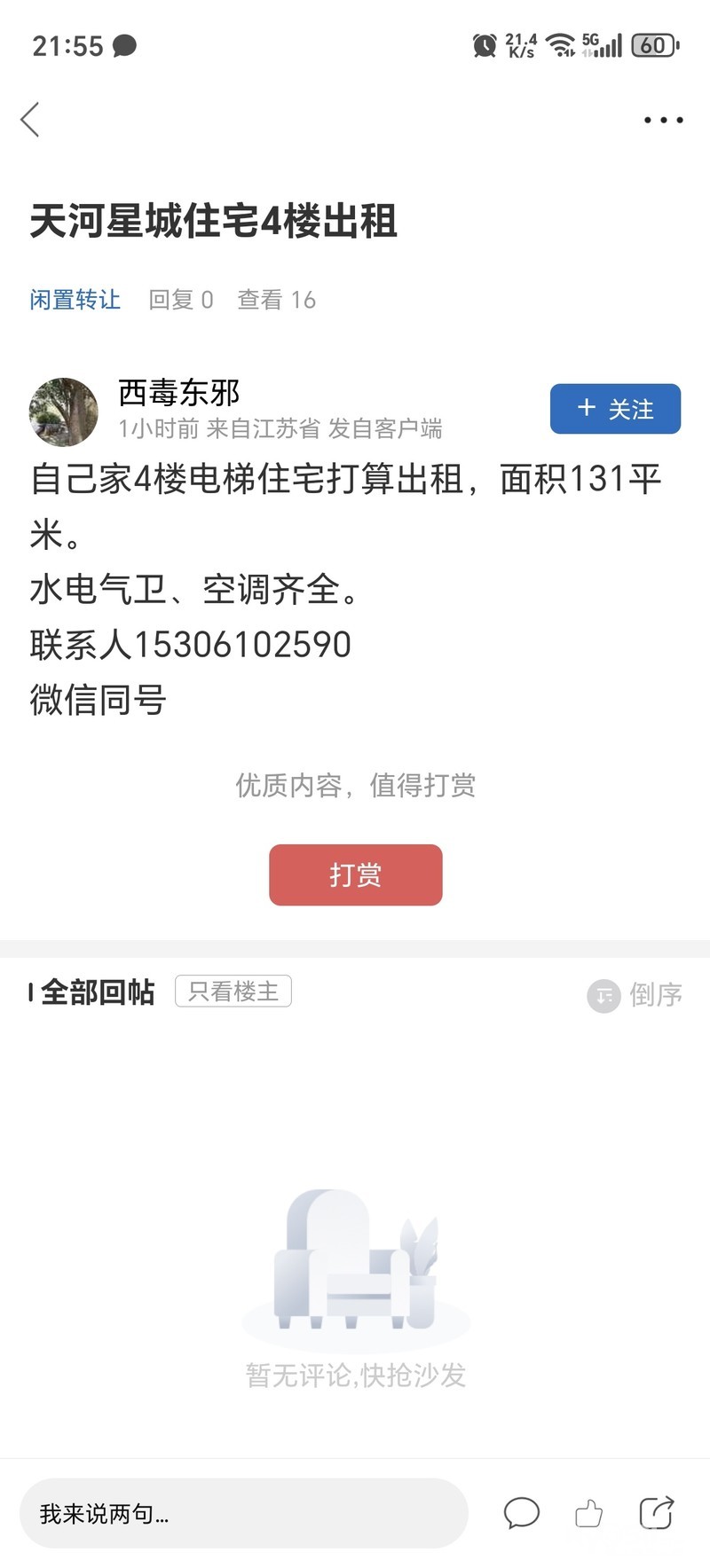Tap the 我来说两句 comment field
This screenshot has width=710, height=1568.
point(243,1513)
